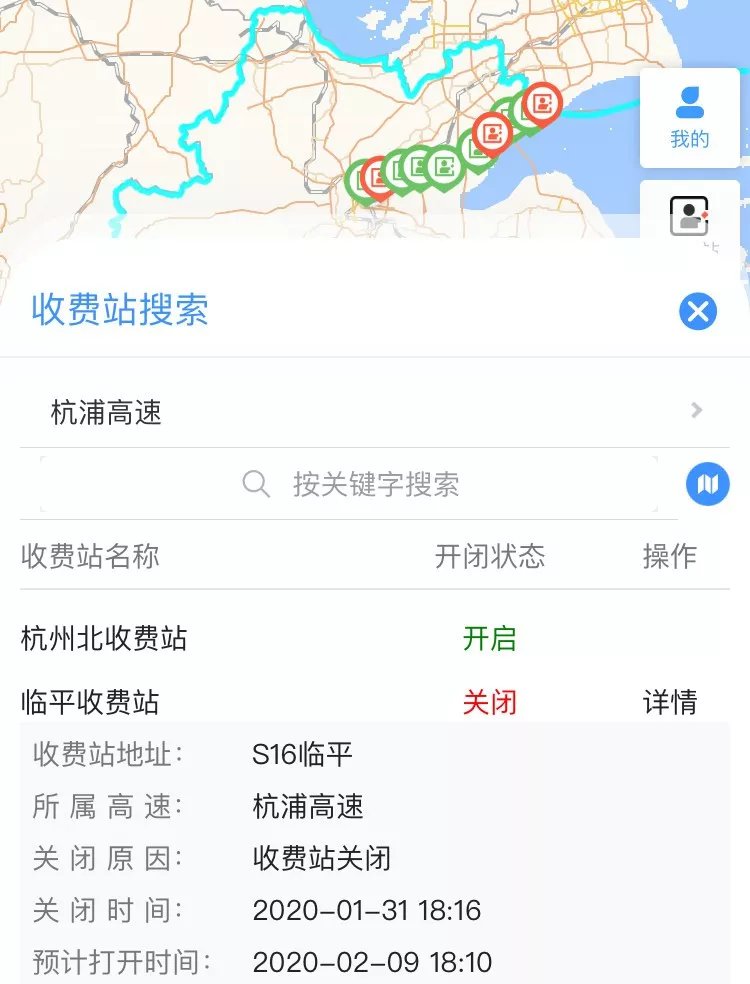Image resolution: width=750 pixels, height=984 pixels.
Task: Select the 杭州北收费站 row
Action: pyautogui.click(x=104, y=639)
